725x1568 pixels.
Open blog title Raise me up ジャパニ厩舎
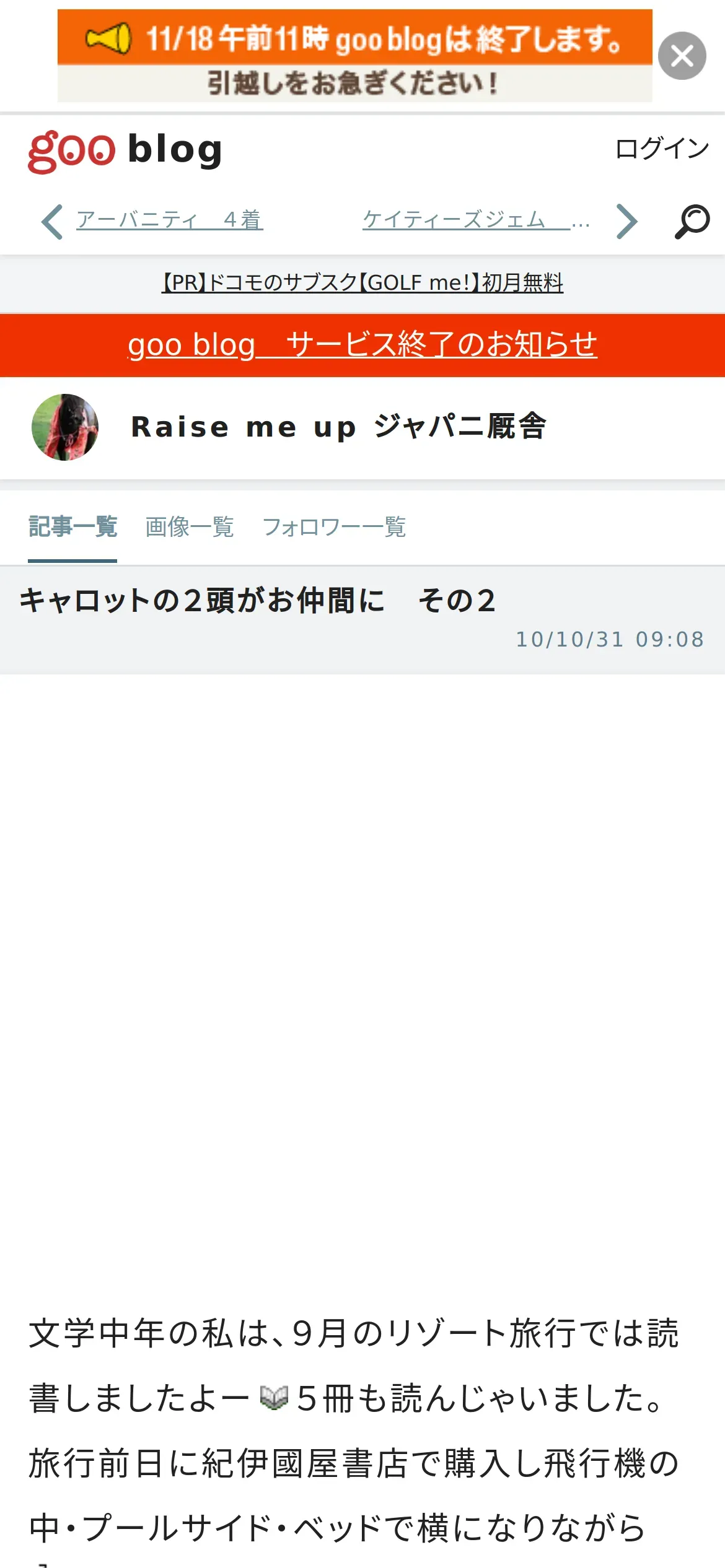(338, 427)
